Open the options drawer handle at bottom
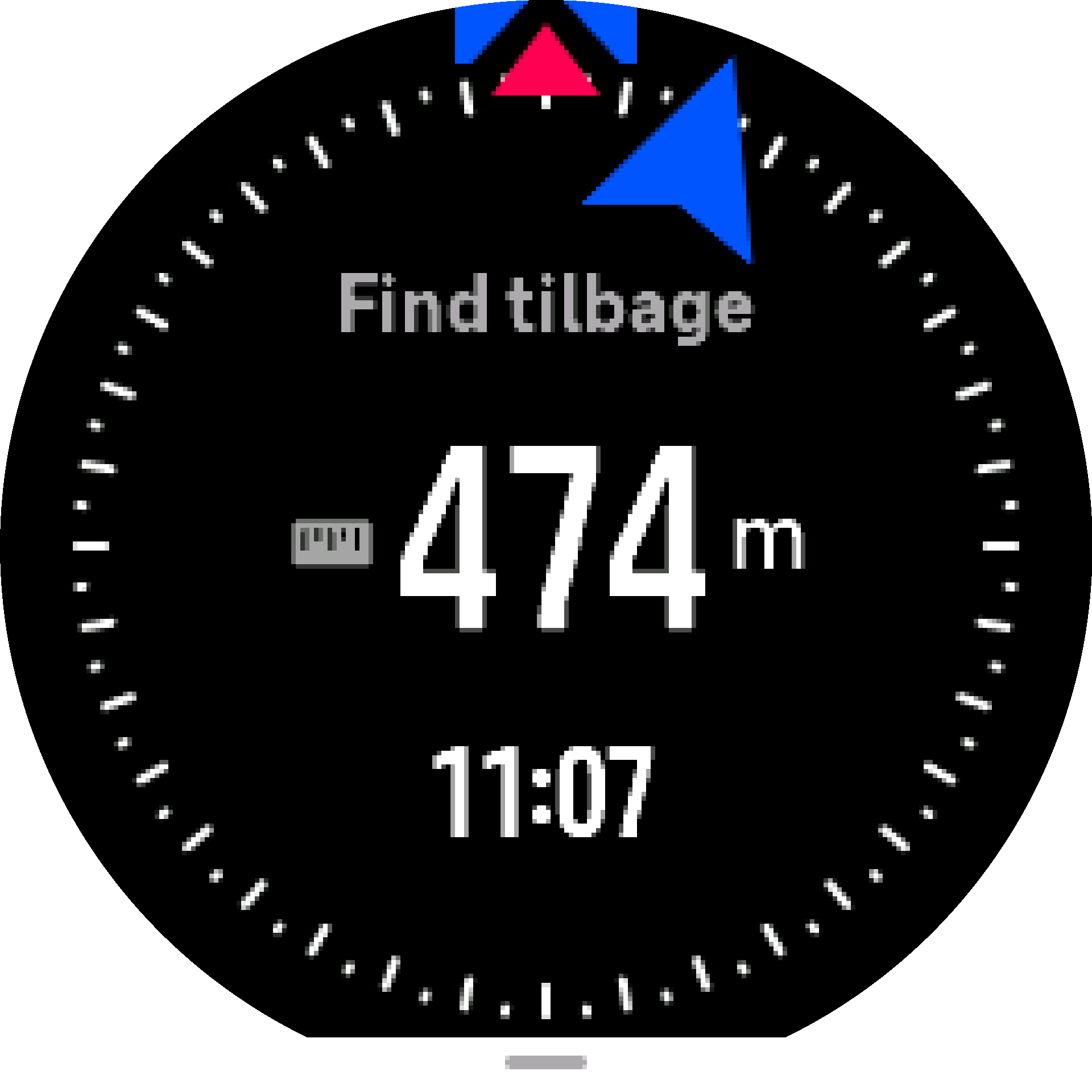This screenshot has height=1092, width=1092. pos(545,1061)
